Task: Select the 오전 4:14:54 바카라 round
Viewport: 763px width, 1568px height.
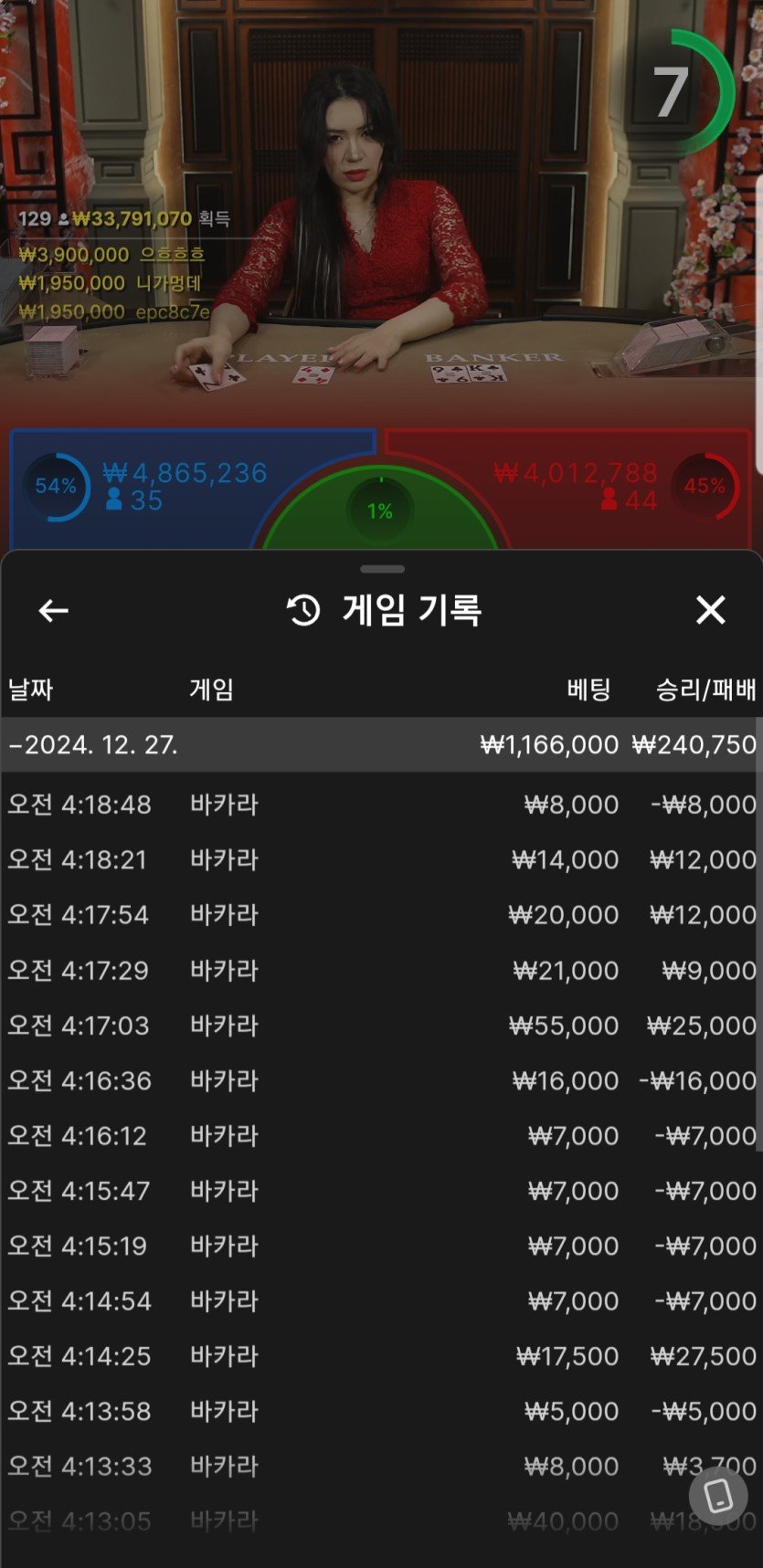Action: tap(381, 1301)
